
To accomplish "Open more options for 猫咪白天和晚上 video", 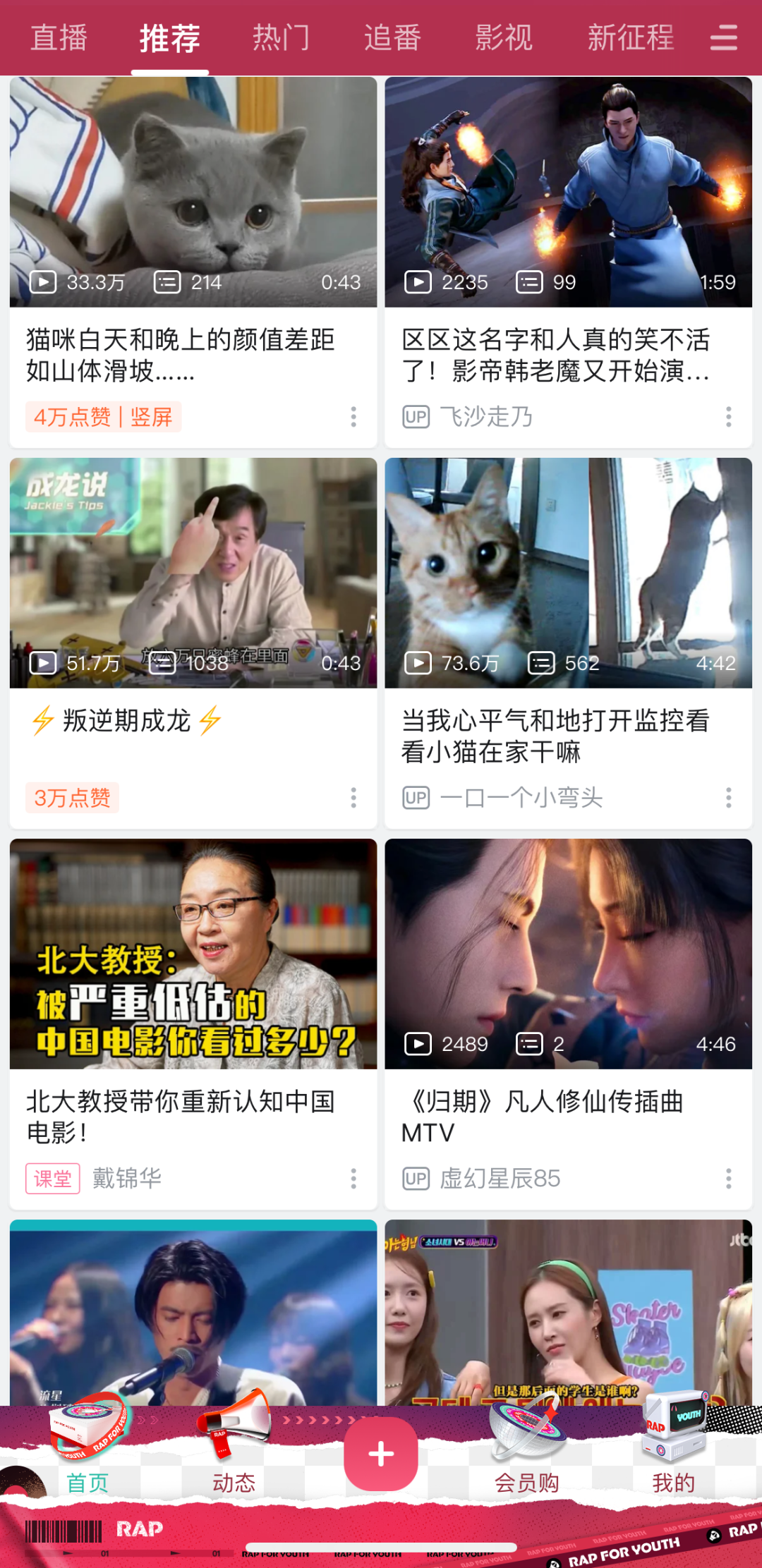I will (x=353, y=417).
